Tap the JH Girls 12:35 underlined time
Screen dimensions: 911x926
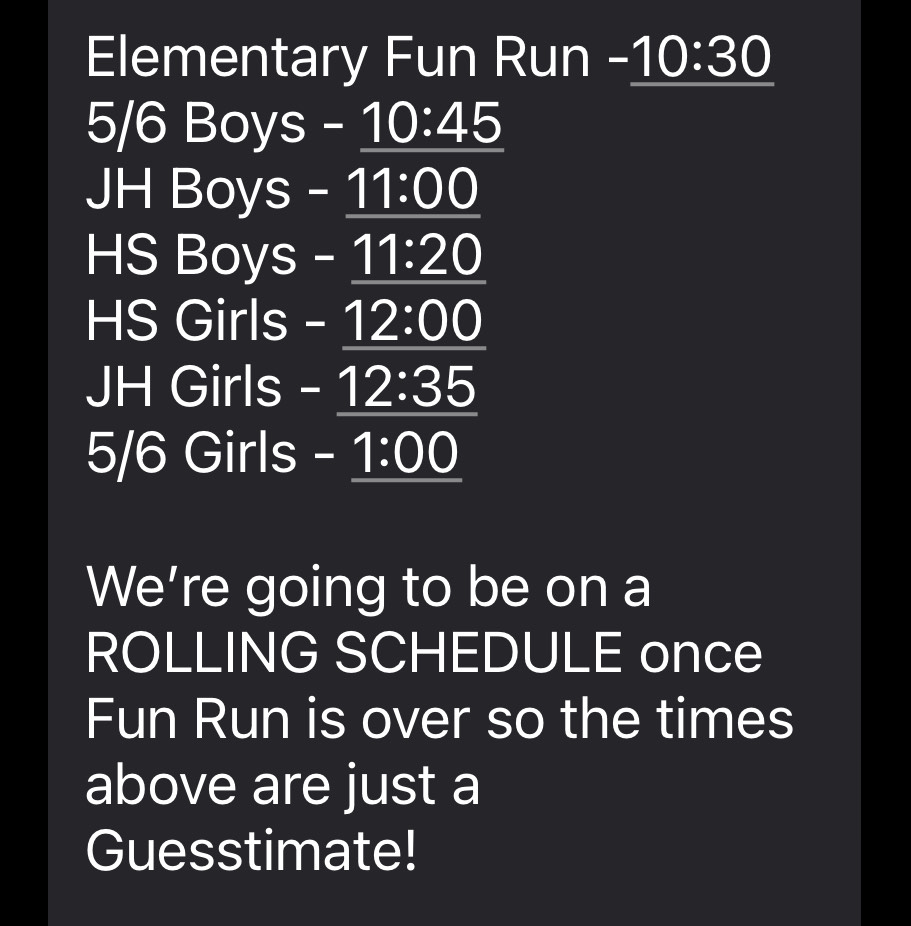[406, 387]
